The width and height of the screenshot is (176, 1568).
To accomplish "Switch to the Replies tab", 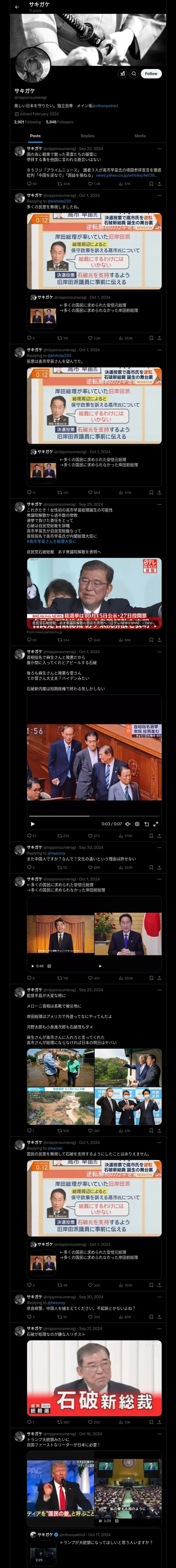I will pos(87,136).
